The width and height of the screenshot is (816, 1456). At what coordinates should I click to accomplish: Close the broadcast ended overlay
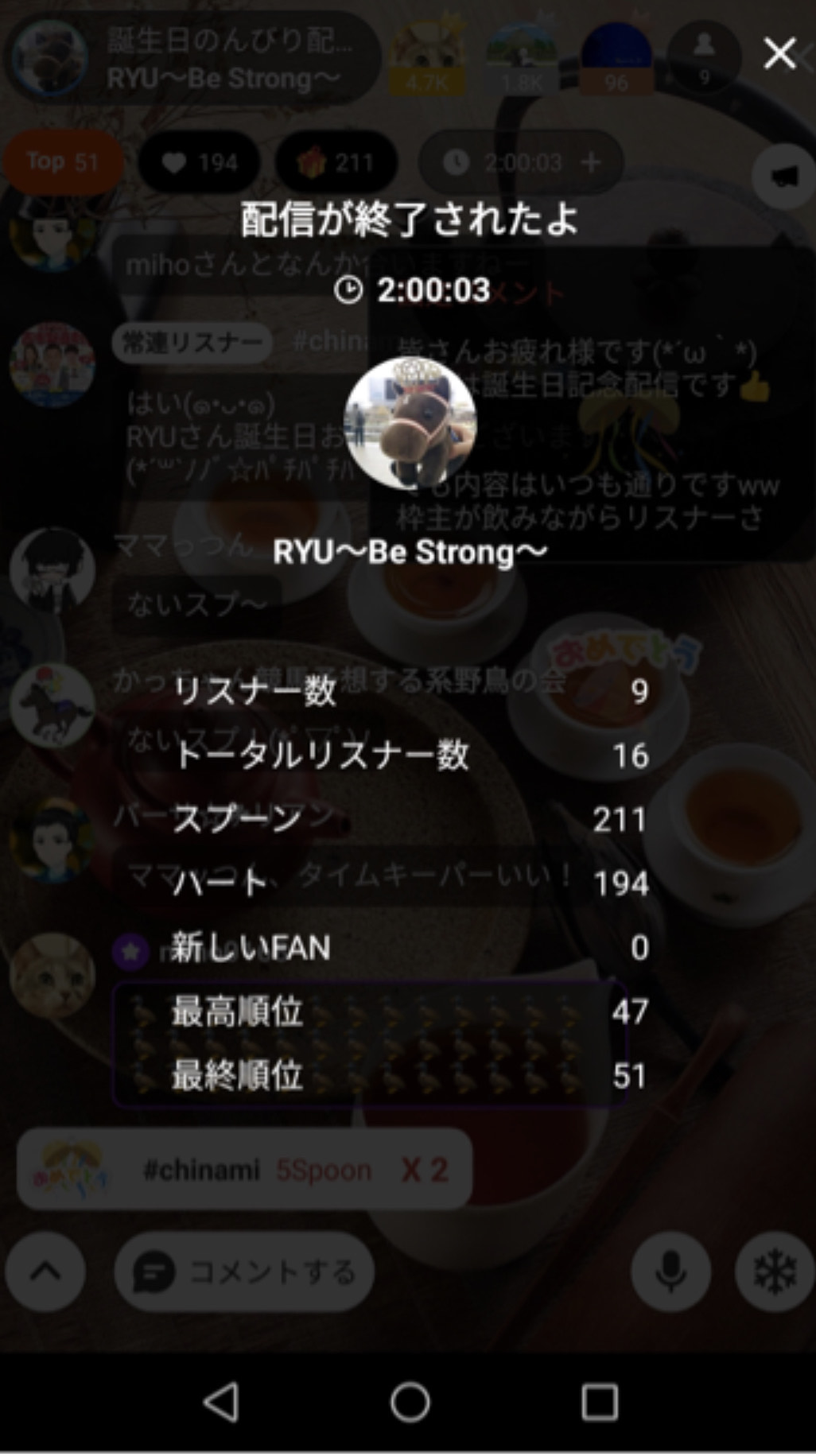[779, 54]
